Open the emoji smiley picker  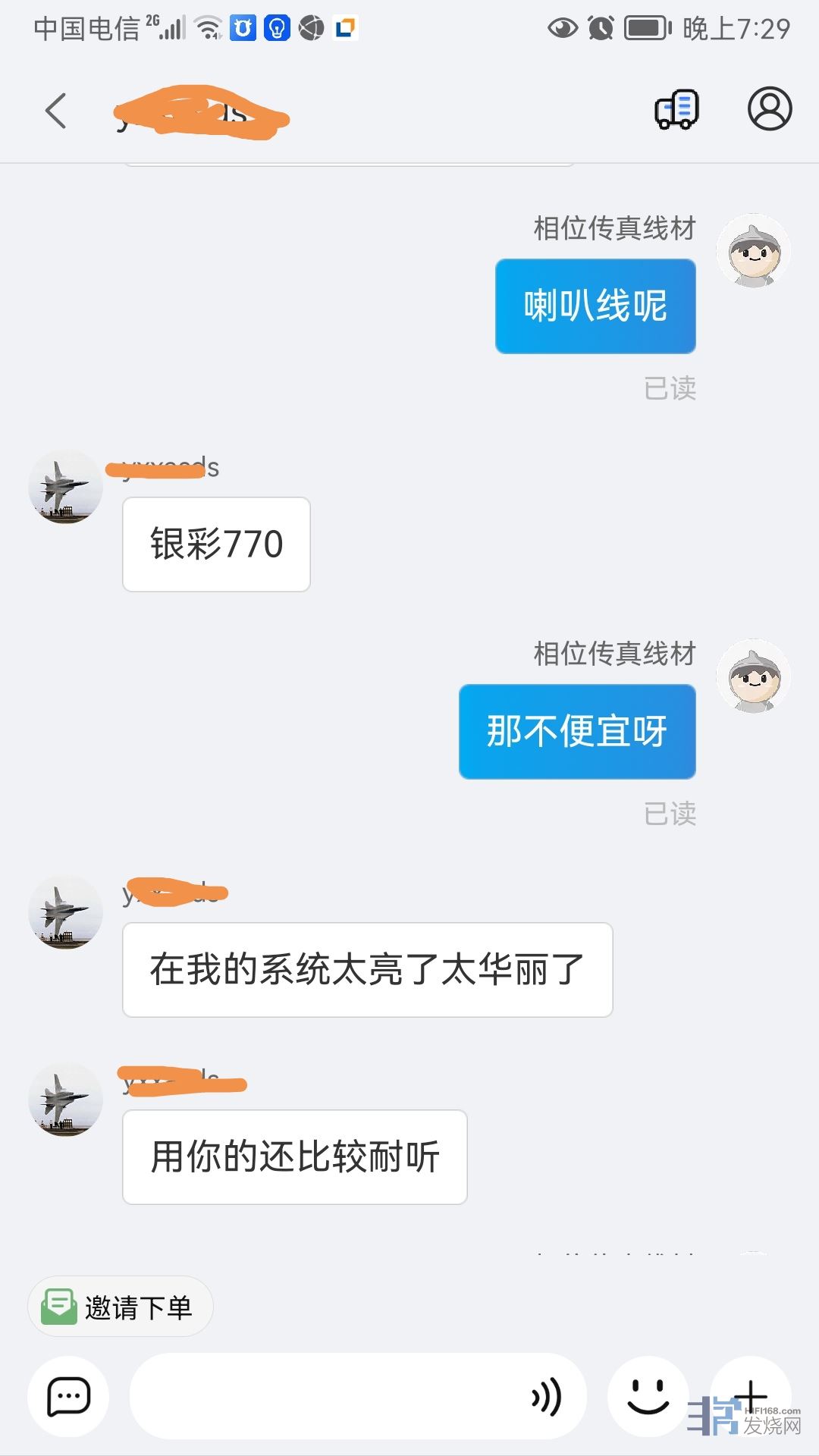pos(648,1396)
